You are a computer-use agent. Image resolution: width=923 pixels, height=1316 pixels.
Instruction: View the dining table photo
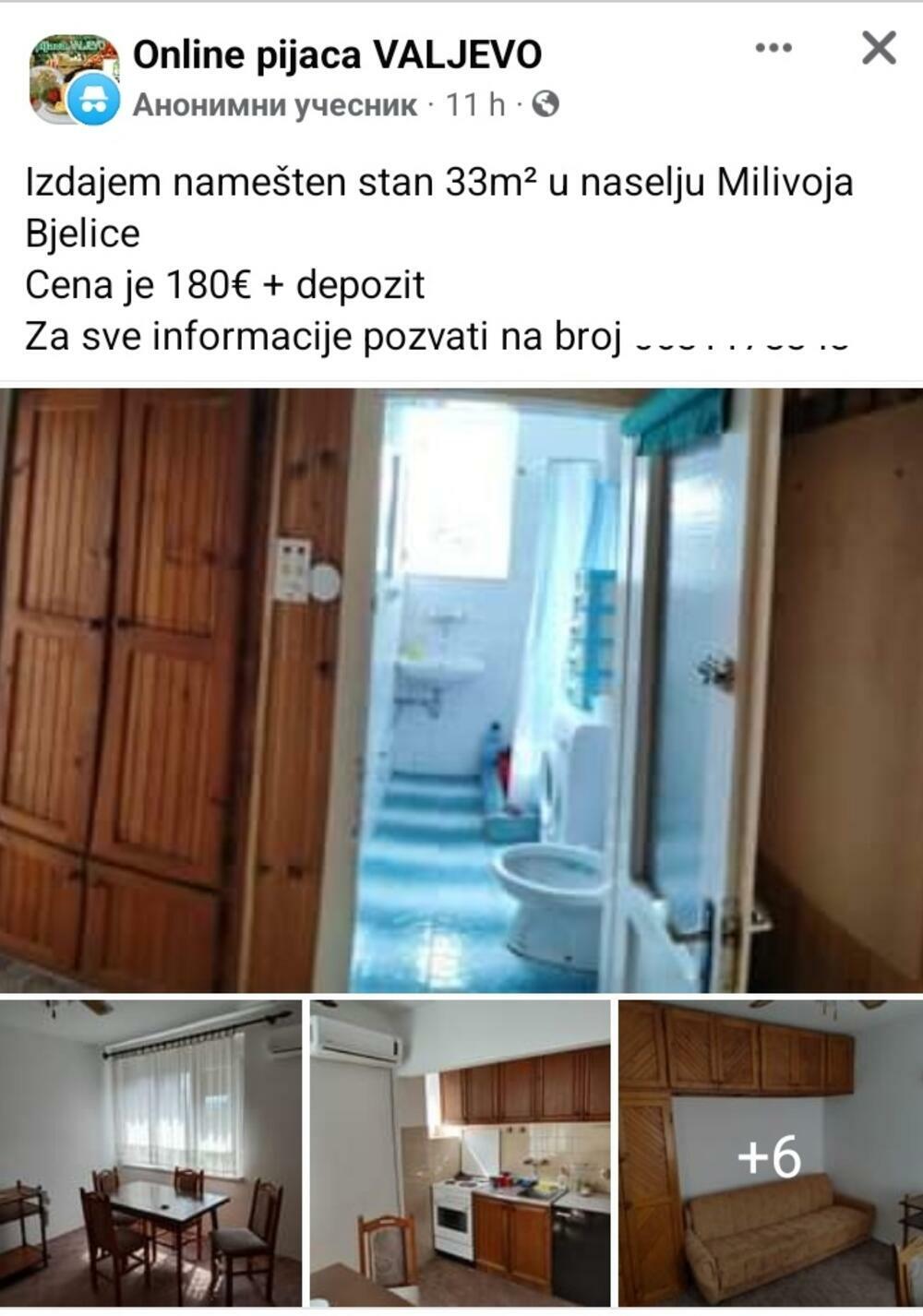coord(150,1154)
